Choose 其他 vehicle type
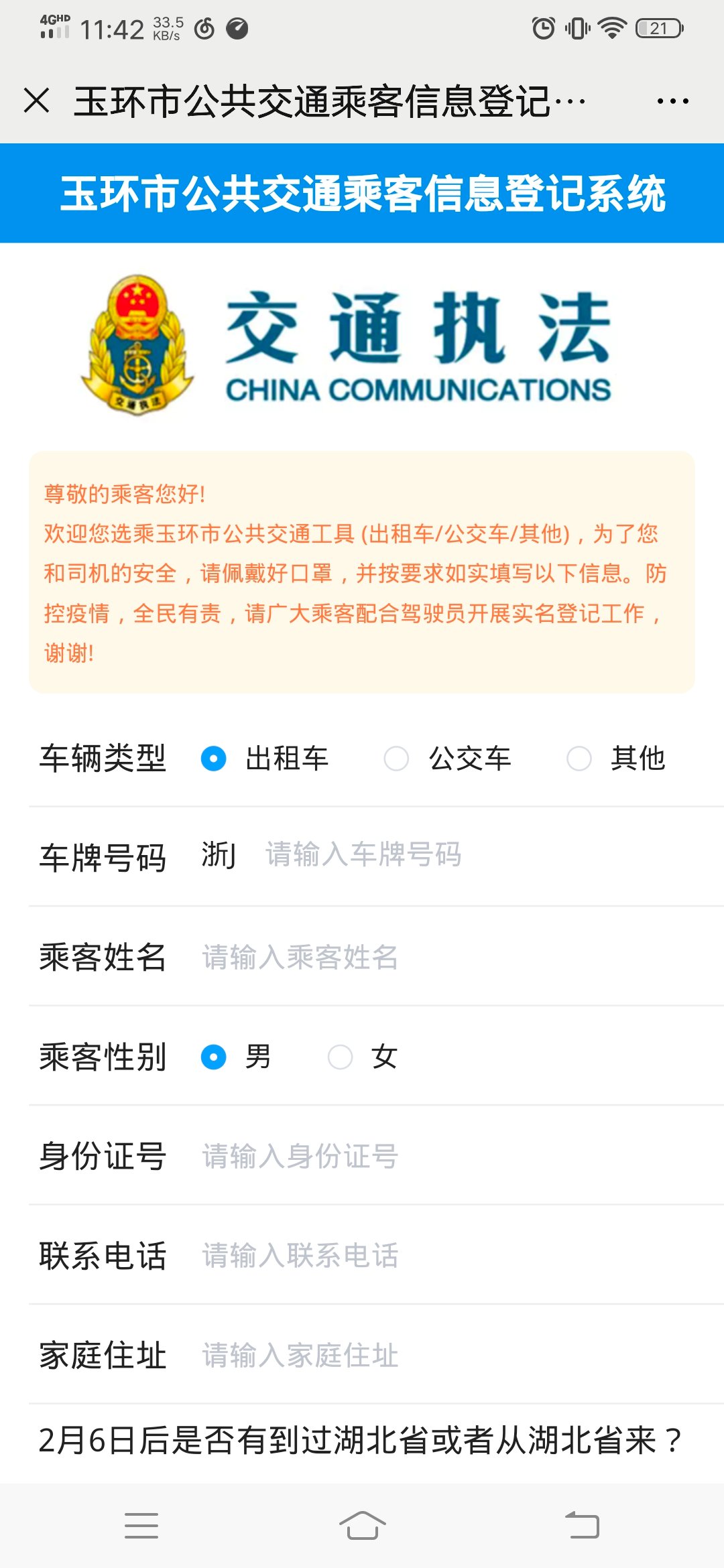Image resolution: width=724 pixels, height=1568 pixels. pos(579,759)
